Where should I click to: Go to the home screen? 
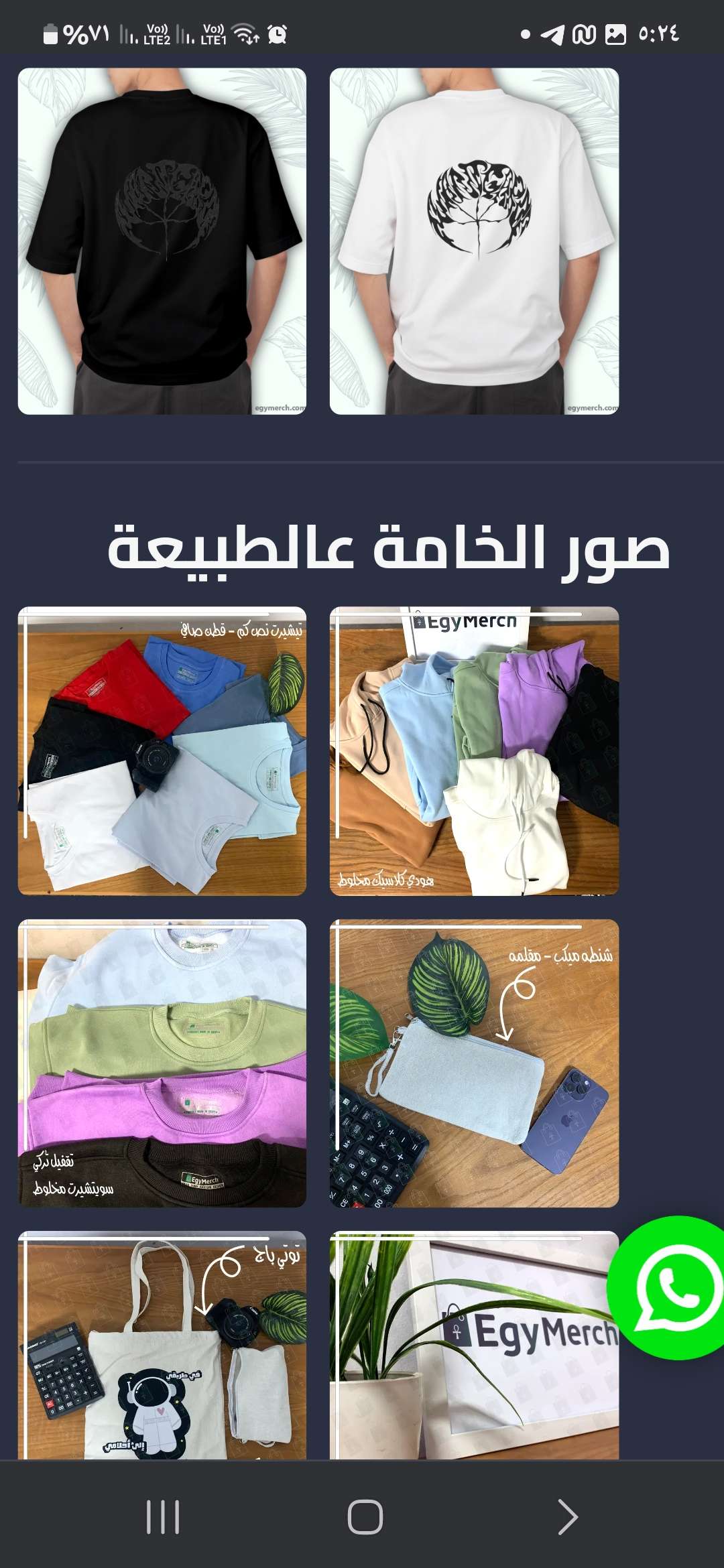click(365, 1517)
